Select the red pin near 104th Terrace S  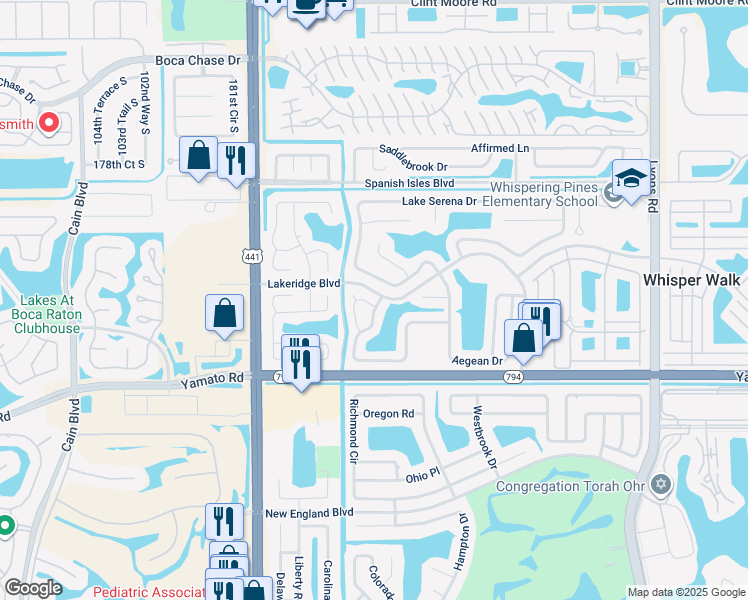pos(47,124)
